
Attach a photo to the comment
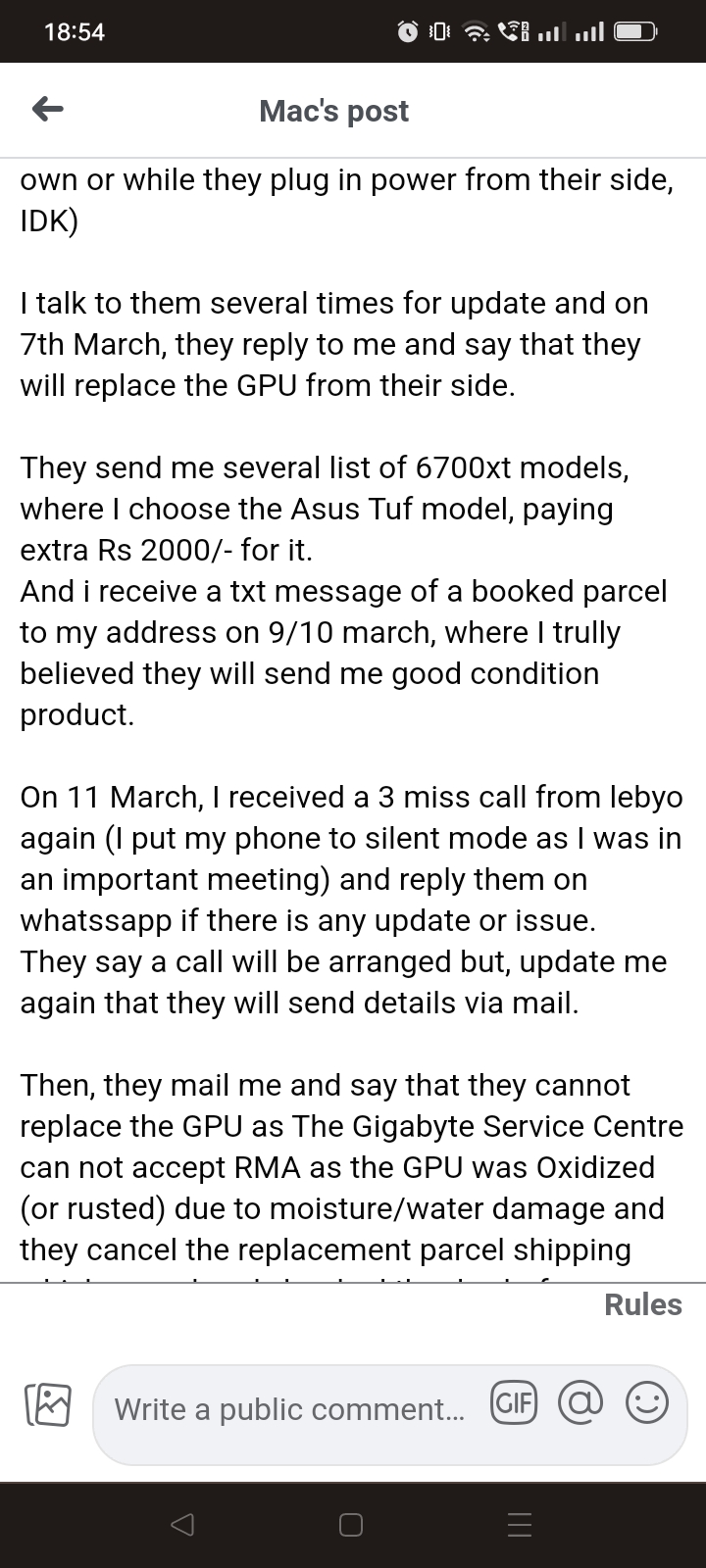pos(47,1404)
